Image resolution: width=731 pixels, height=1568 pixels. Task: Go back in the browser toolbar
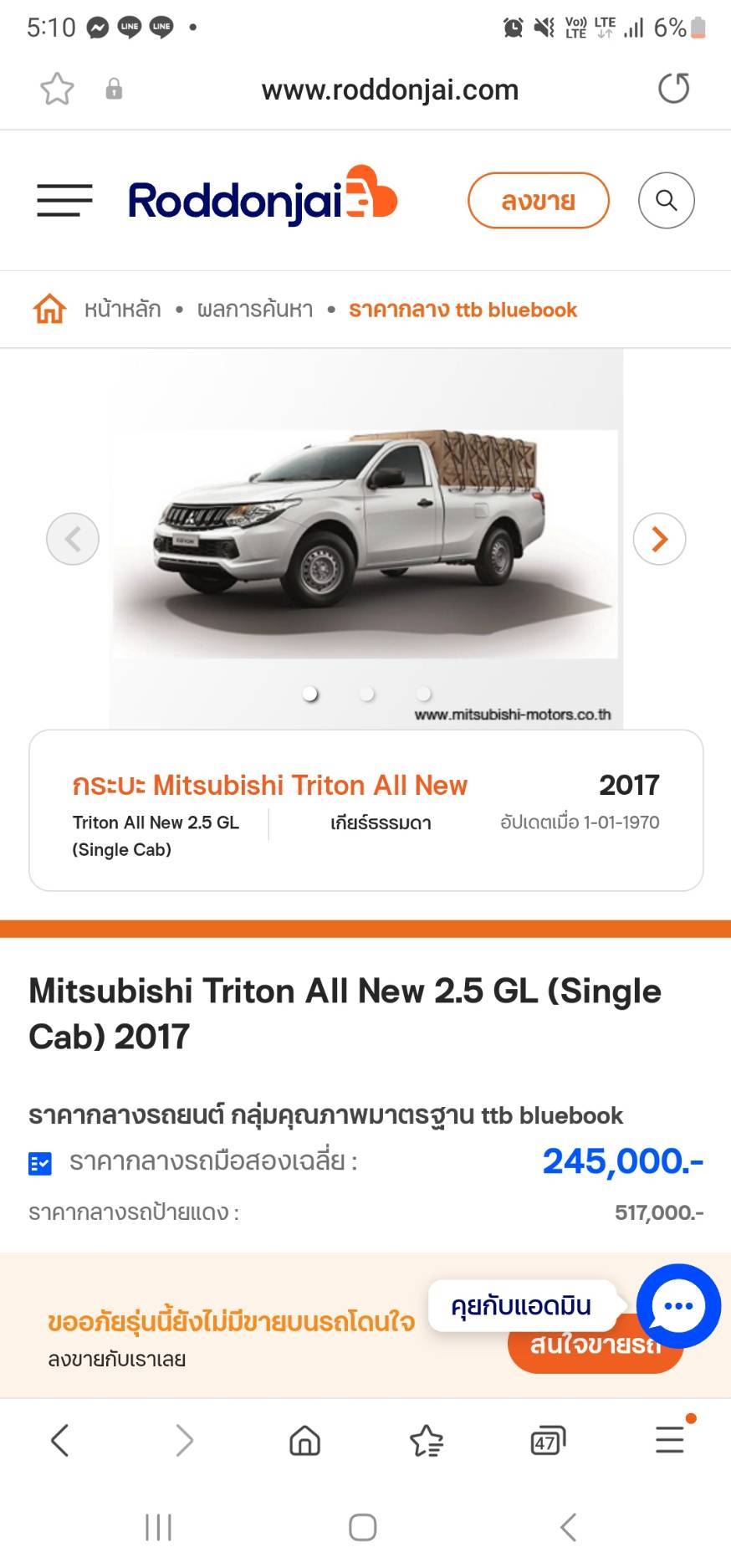tap(59, 1440)
